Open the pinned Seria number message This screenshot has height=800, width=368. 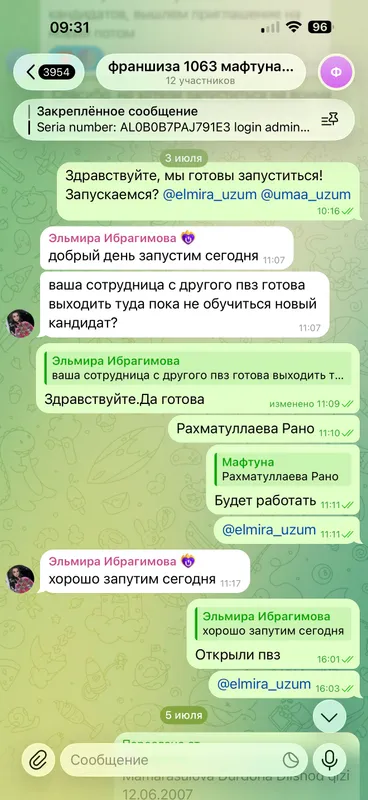pyautogui.click(x=168, y=120)
